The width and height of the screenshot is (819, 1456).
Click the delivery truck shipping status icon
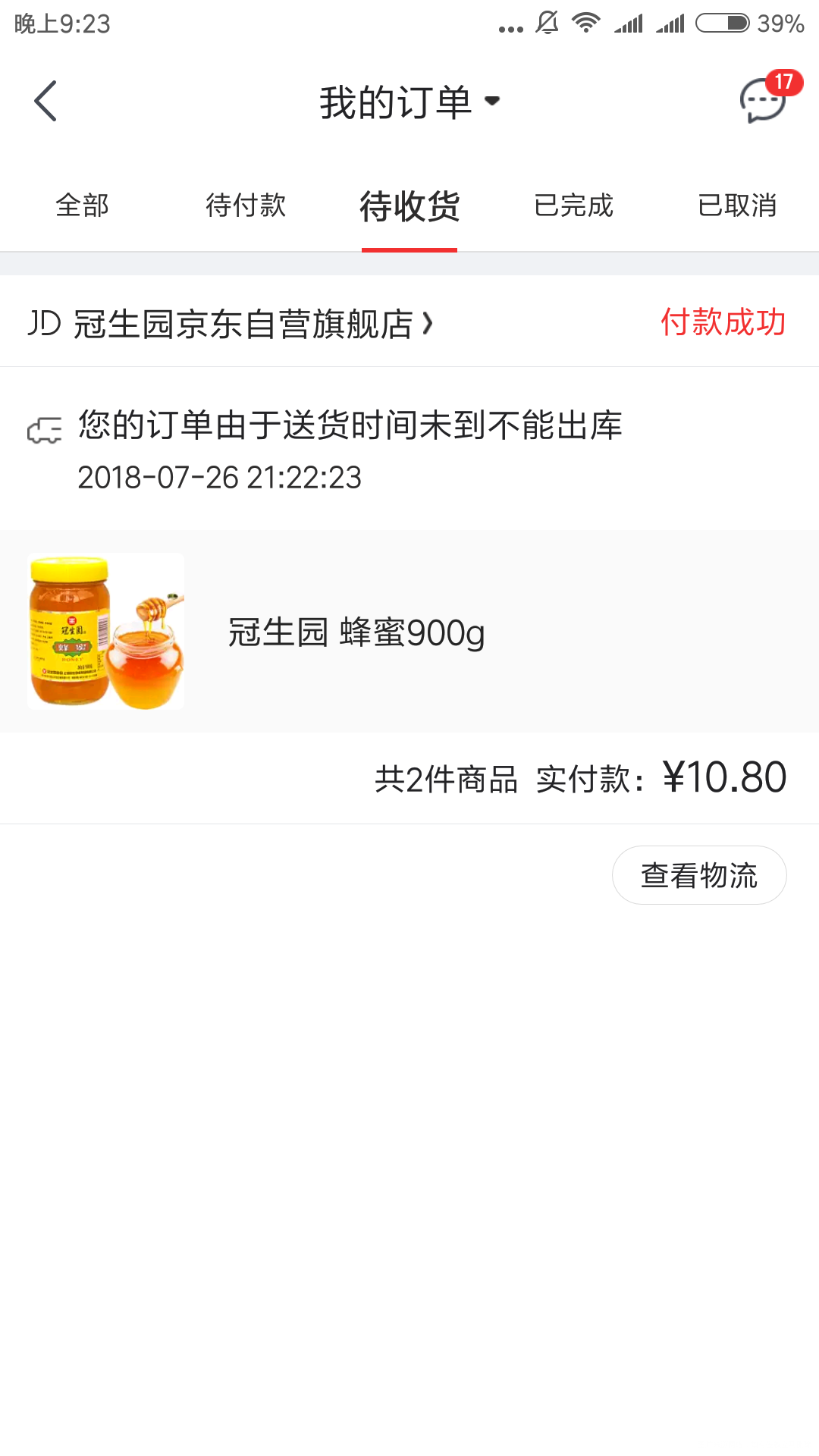tap(45, 429)
